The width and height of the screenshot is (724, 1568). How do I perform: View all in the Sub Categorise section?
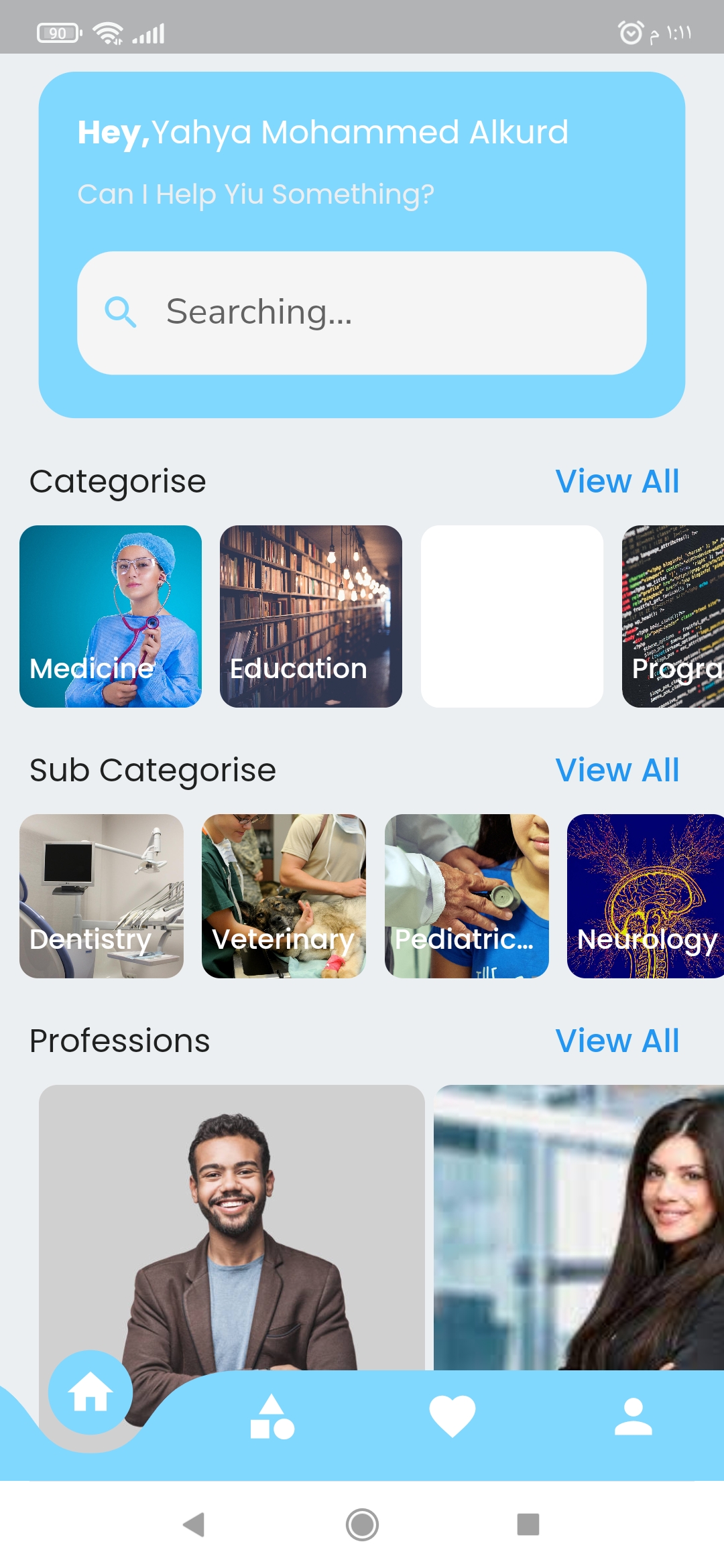coord(617,770)
